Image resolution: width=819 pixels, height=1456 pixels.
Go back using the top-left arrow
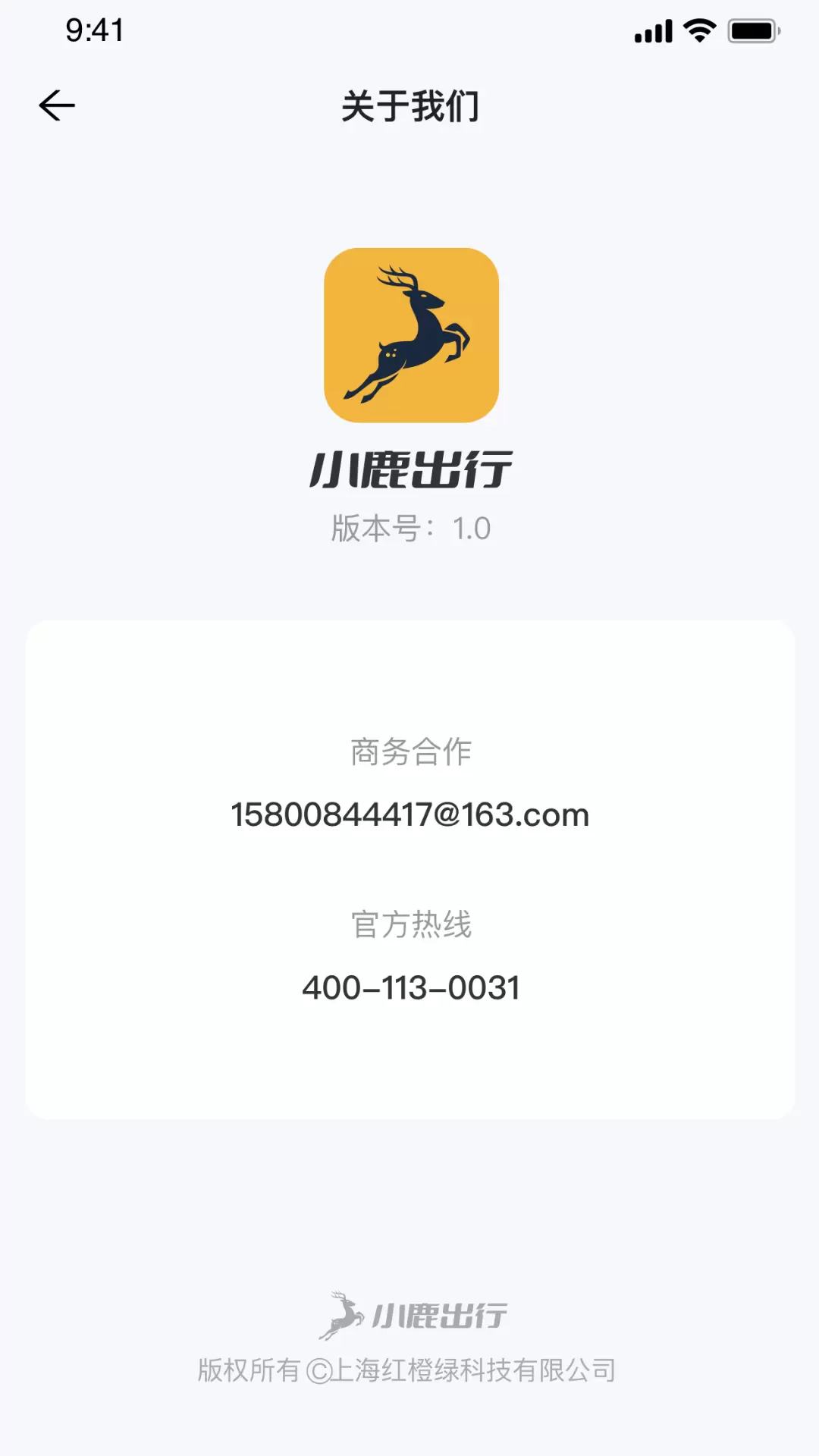[57, 105]
